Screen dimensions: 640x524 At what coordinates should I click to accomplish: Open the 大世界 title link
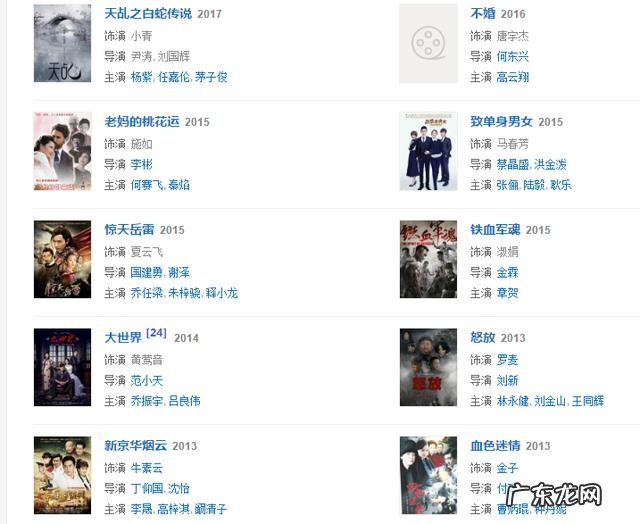124,338
